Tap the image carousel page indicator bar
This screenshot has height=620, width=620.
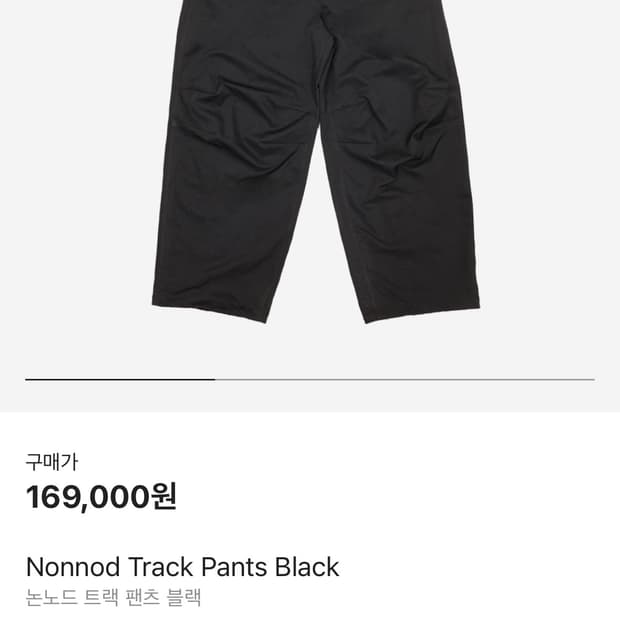coord(310,380)
